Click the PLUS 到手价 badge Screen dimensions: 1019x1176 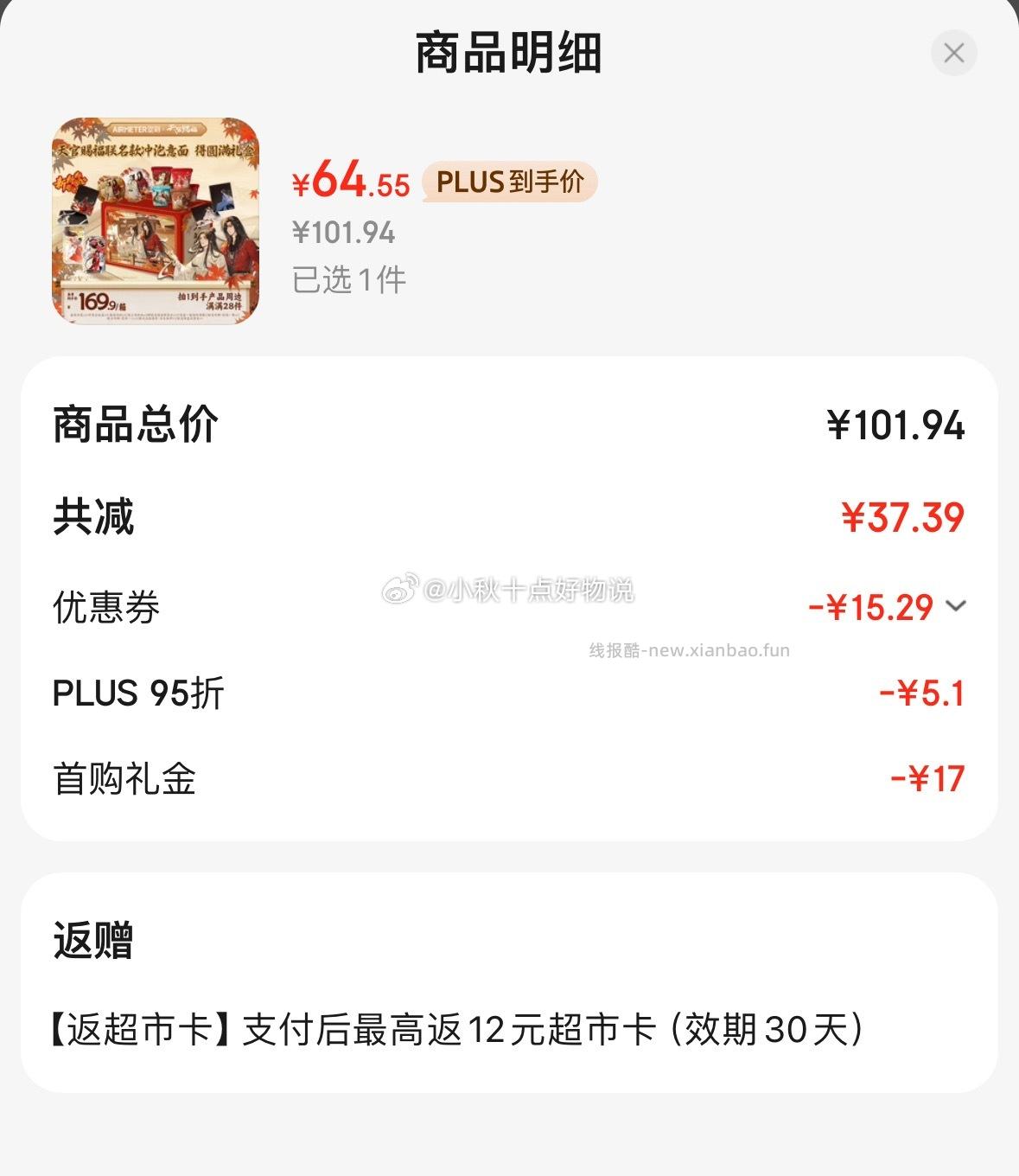pyautogui.click(x=510, y=182)
